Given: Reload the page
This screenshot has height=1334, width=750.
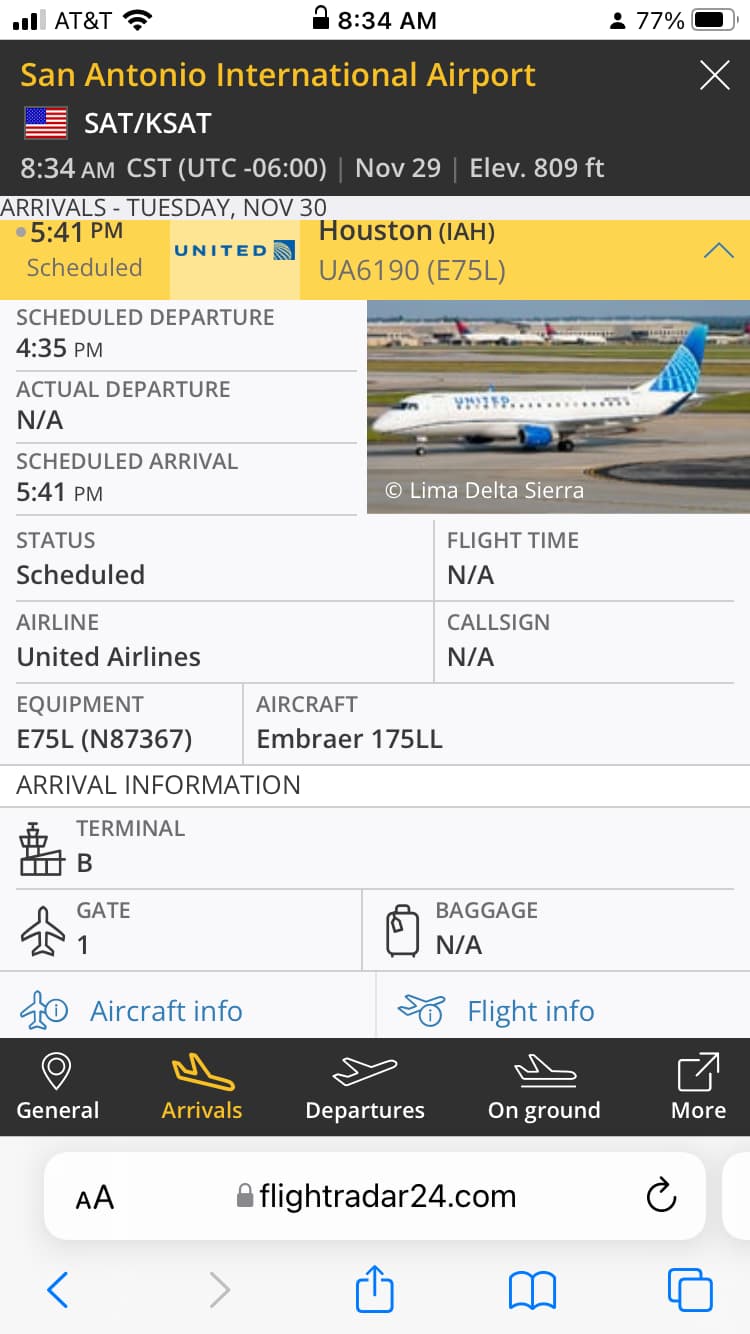Looking at the screenshot, I should tap(661, 1196).
